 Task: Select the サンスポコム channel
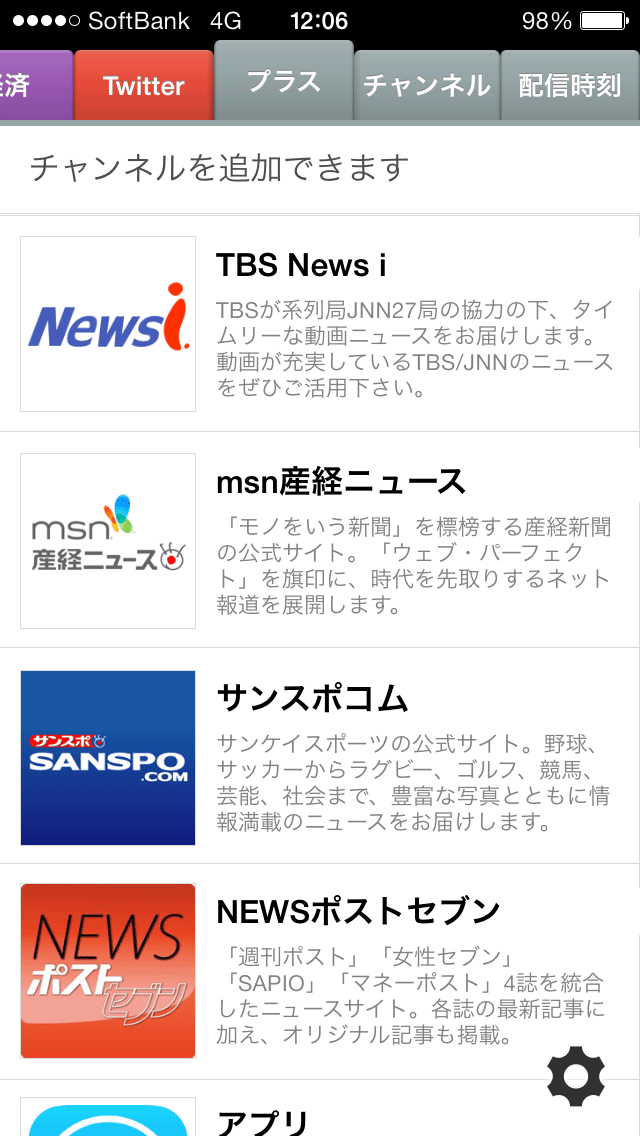point(320,756)
